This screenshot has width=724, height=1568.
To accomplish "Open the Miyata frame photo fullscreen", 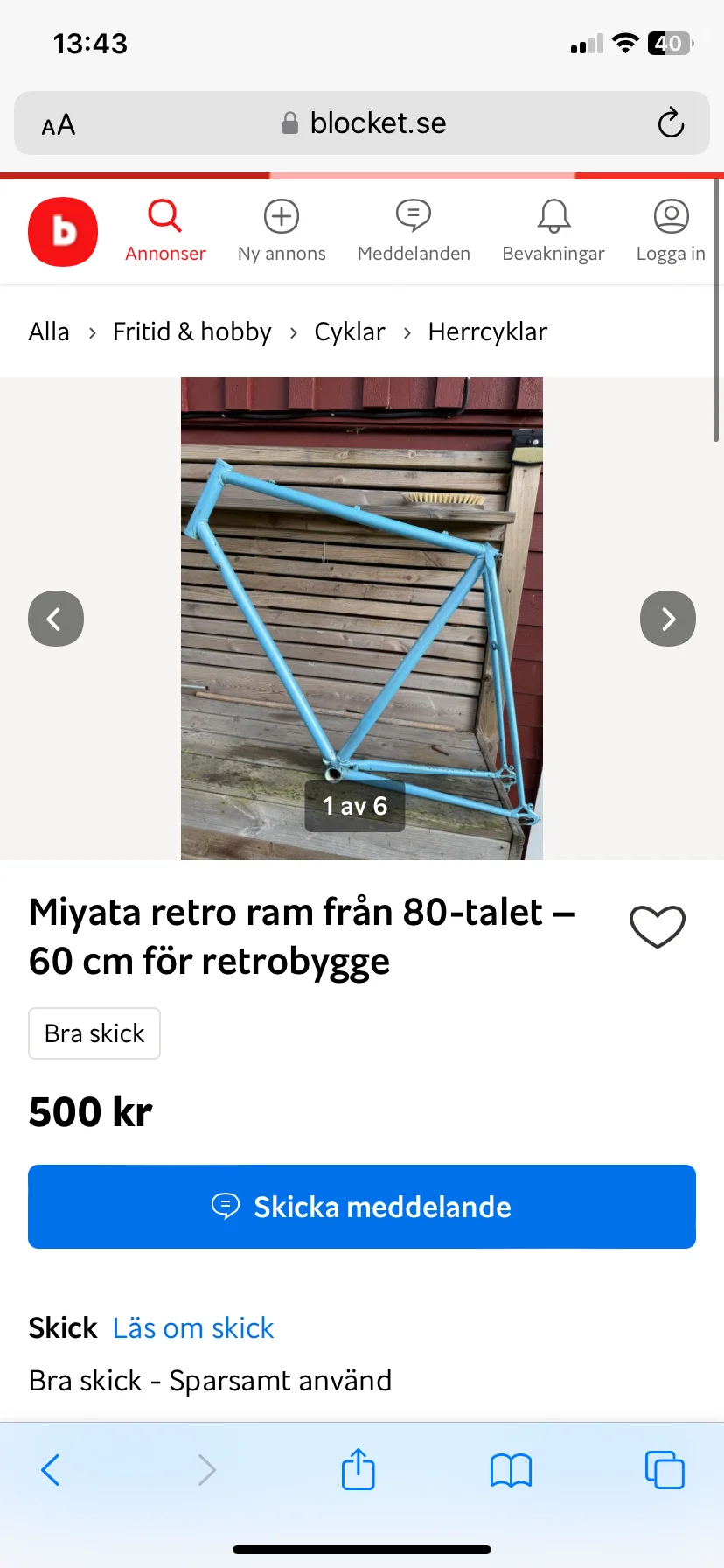I will [x=362, y=612].
